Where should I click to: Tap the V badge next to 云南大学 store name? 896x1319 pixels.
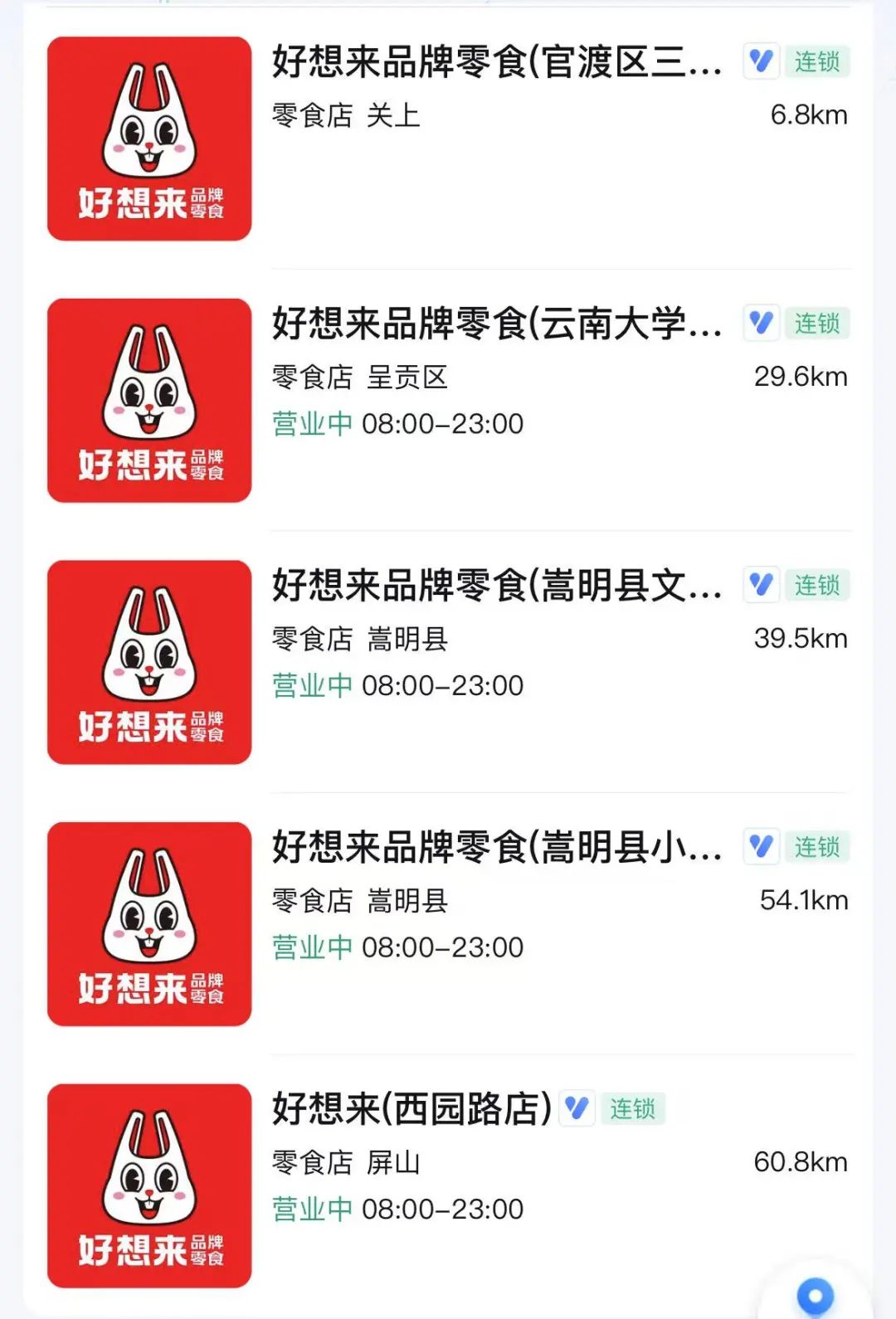pos(761,324)
